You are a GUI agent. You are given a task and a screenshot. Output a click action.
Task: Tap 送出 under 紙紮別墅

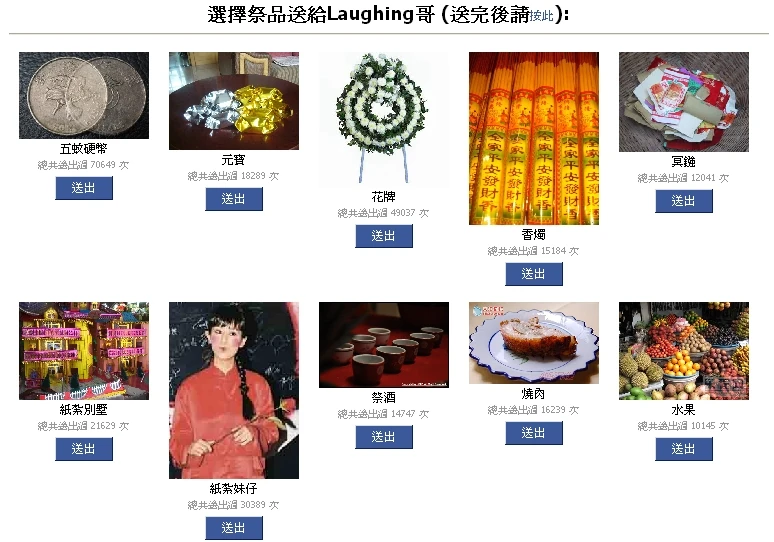pyautogui.click(x=84, y=449)
